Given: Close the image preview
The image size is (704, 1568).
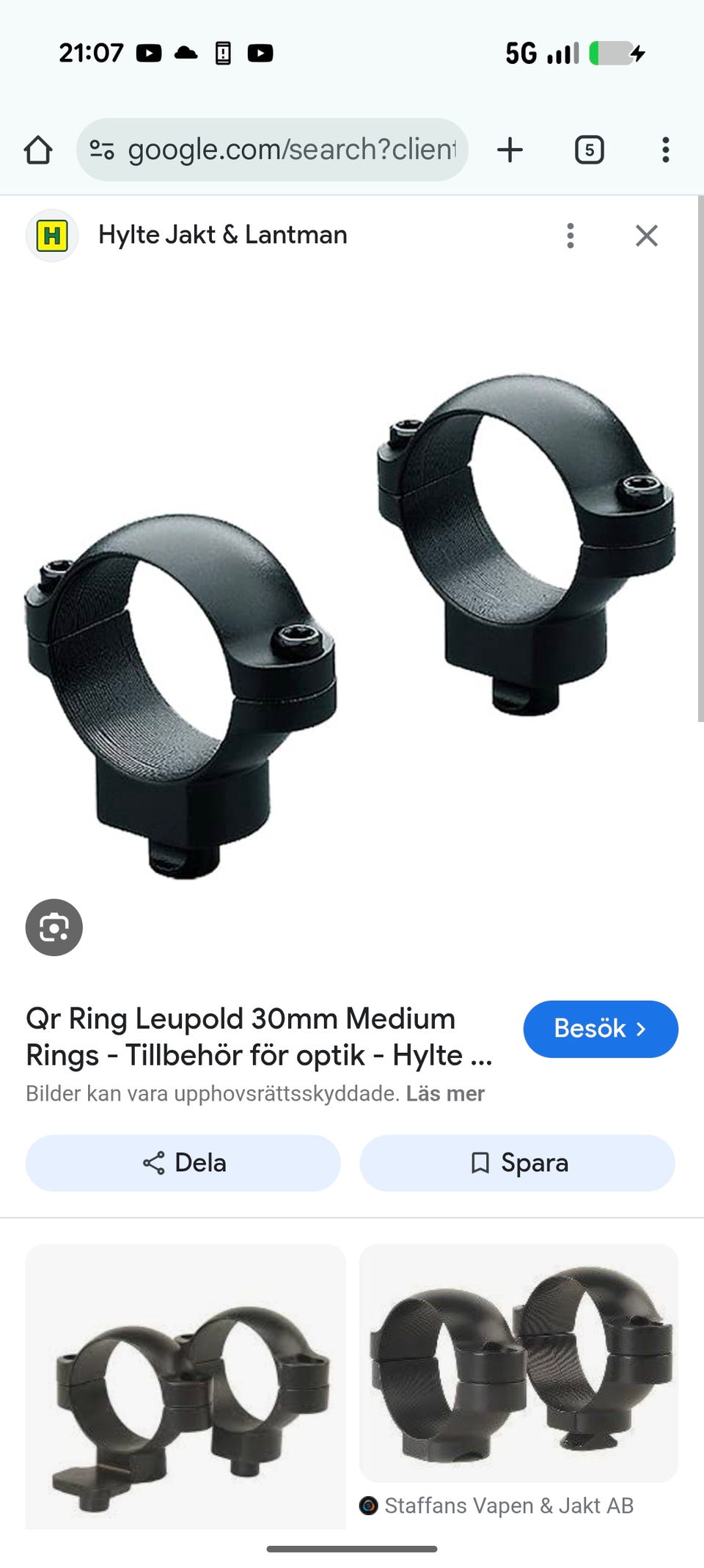Looking at the screenshot, I should pos(646,236).
